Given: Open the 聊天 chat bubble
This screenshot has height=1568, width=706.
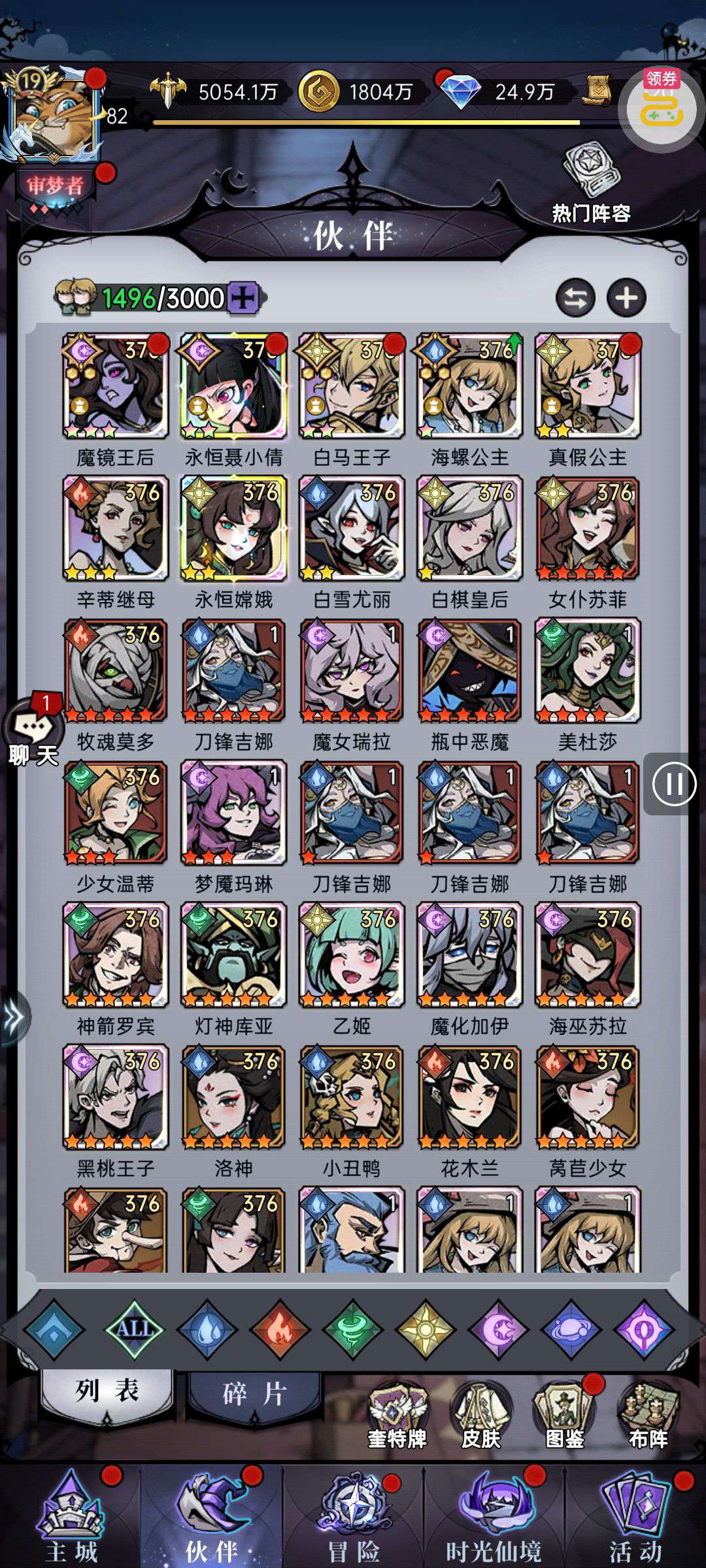Looking at the screenshot, I should pyautogui.click(x=33, y=732).
